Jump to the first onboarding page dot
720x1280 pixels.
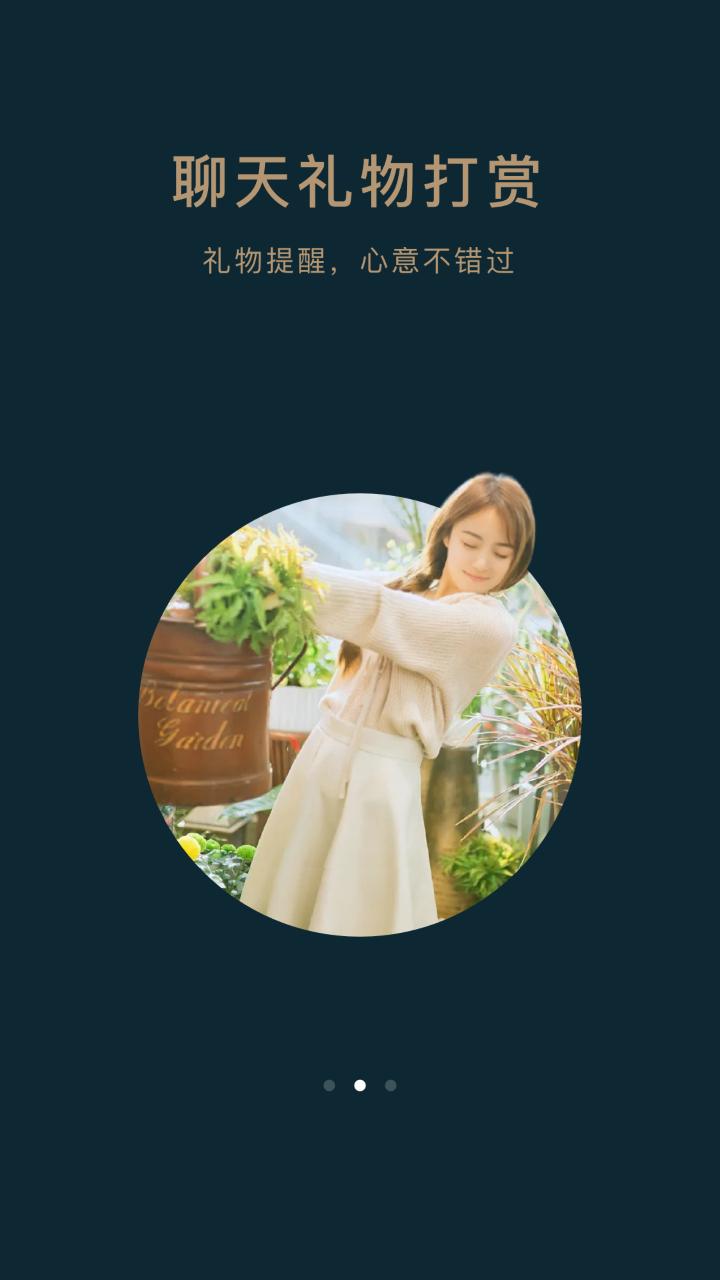(329, 1085)
